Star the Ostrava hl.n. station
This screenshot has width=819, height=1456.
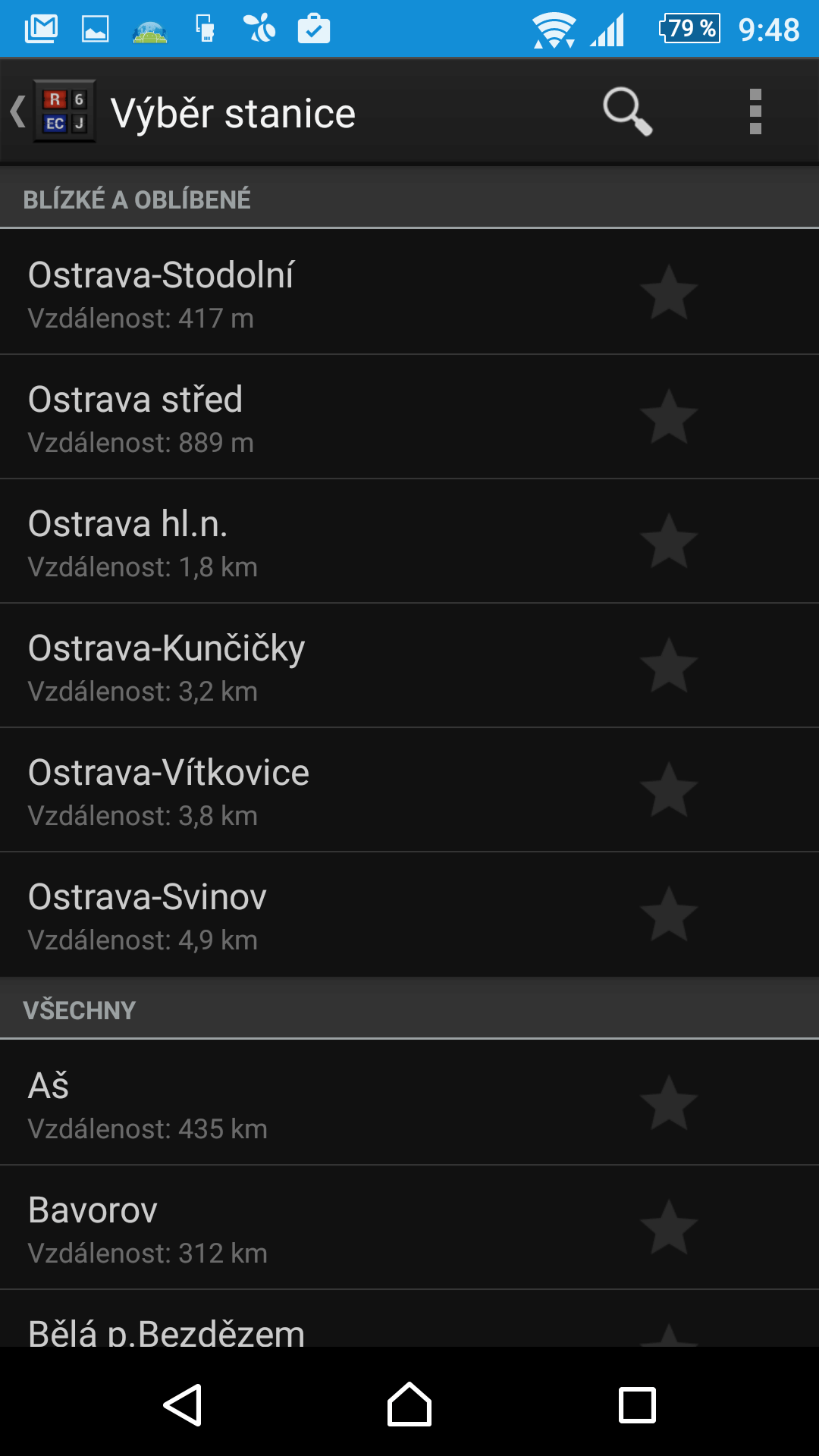(668, 541)
